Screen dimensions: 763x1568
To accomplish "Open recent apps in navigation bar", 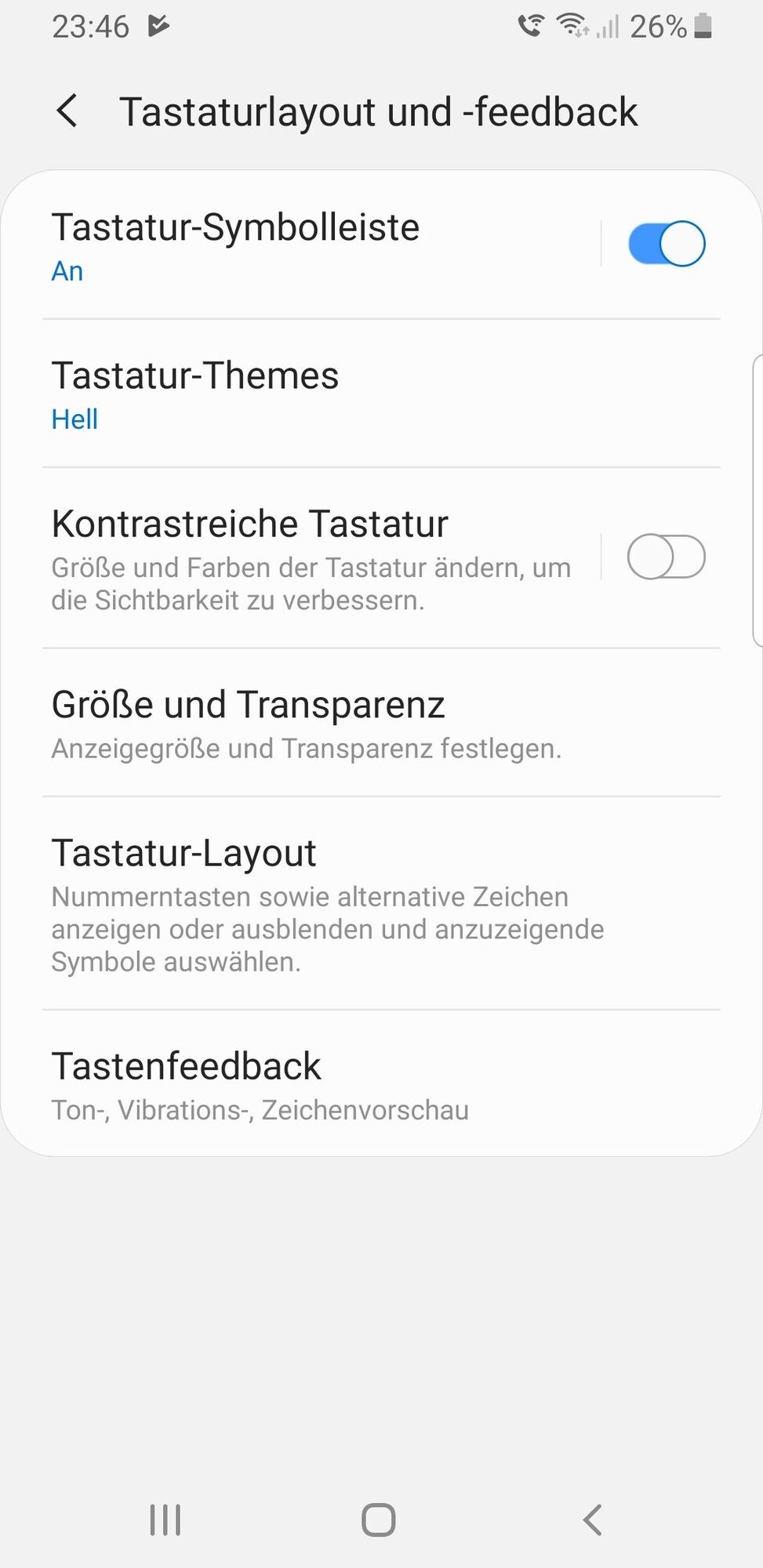I will 165,1519.
